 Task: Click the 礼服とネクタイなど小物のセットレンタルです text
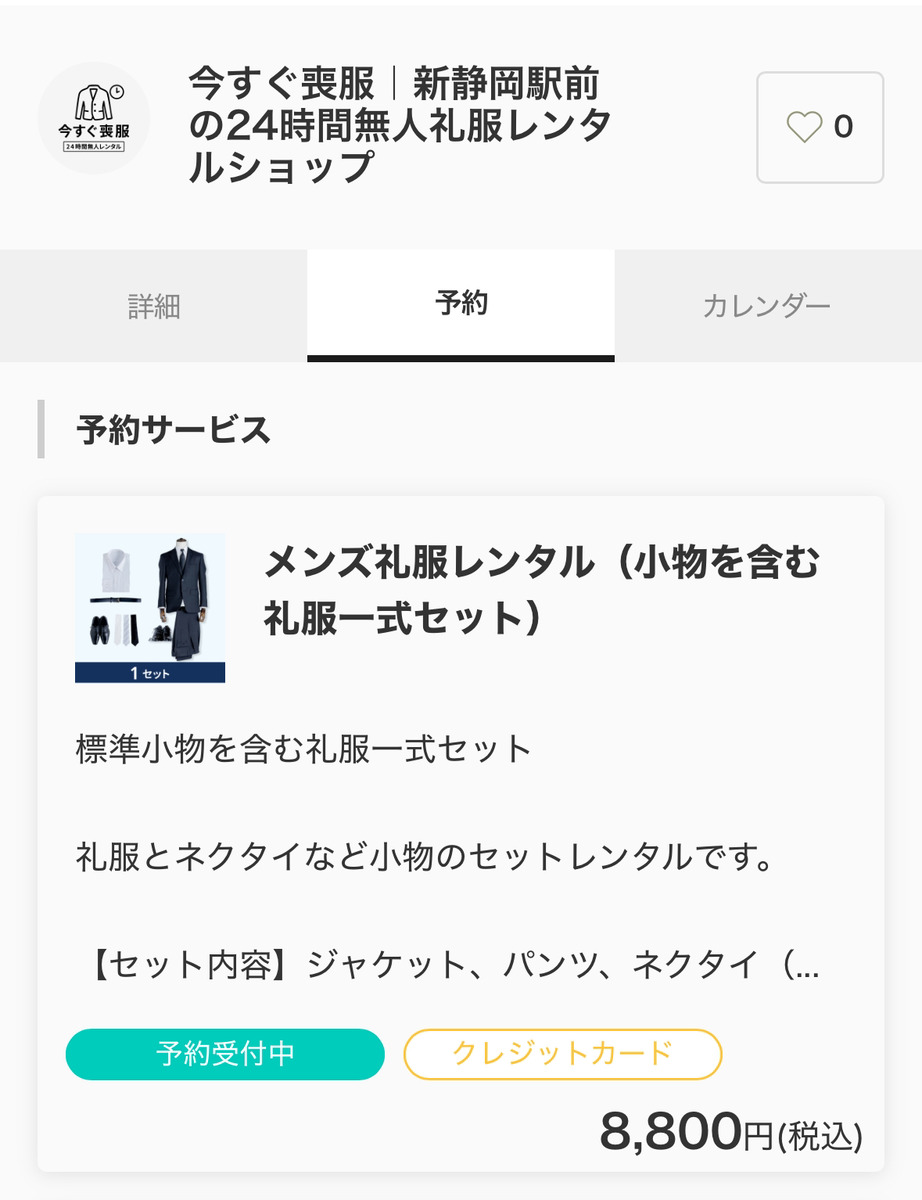click(x=420, y=856)
